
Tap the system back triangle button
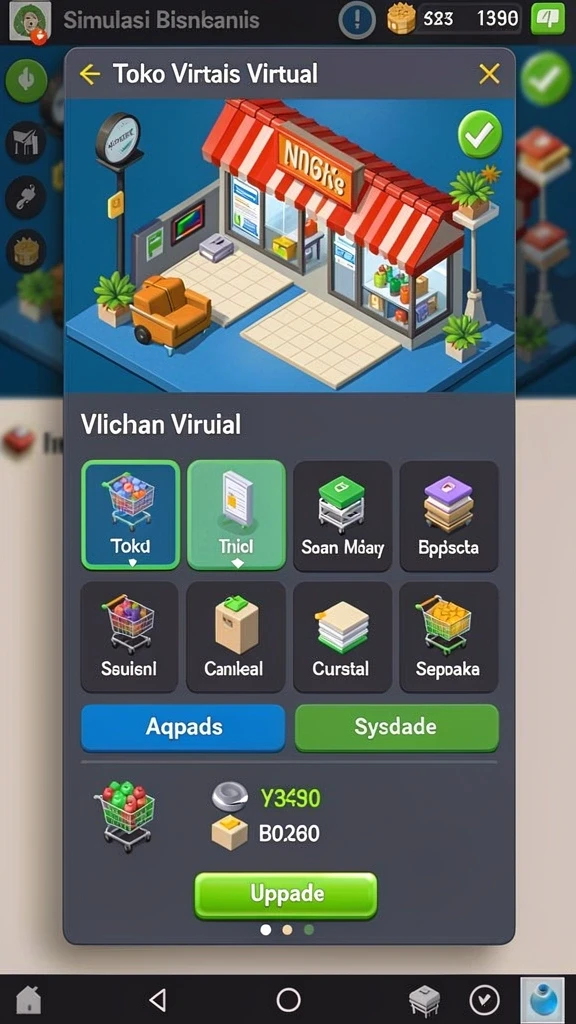pyautogui.click(x=157, y=999)
